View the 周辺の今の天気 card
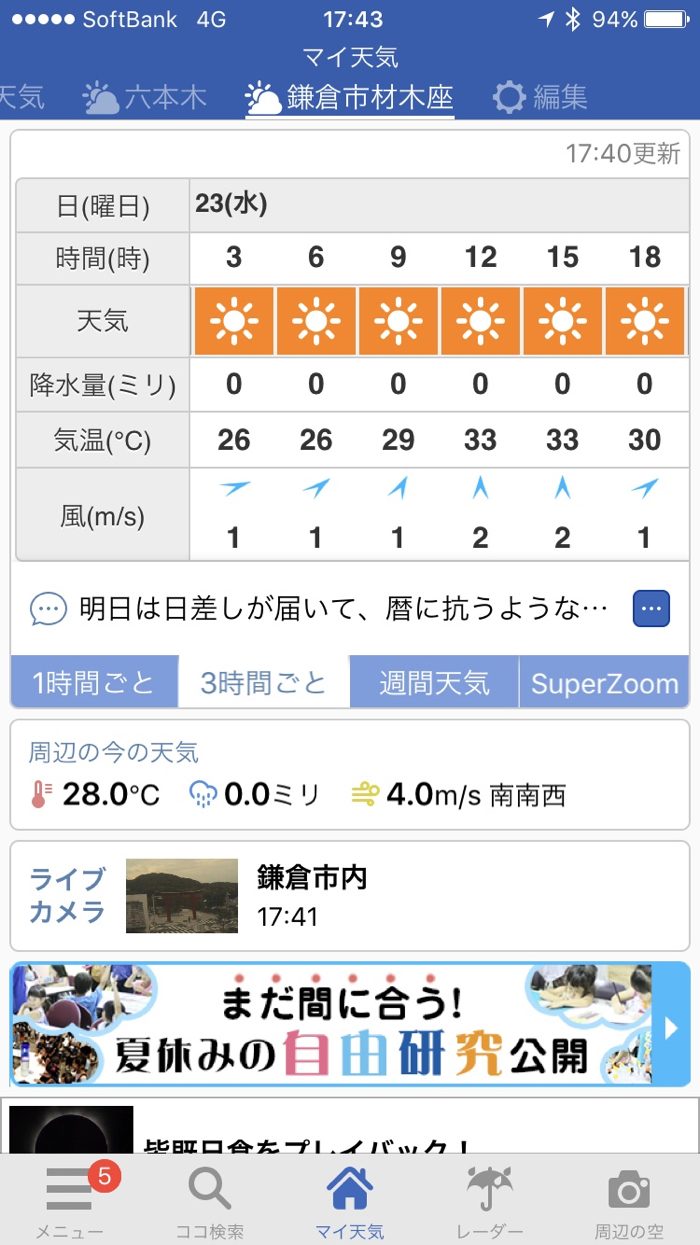This screenshot has height=1245, width=700. pos(349,775)
